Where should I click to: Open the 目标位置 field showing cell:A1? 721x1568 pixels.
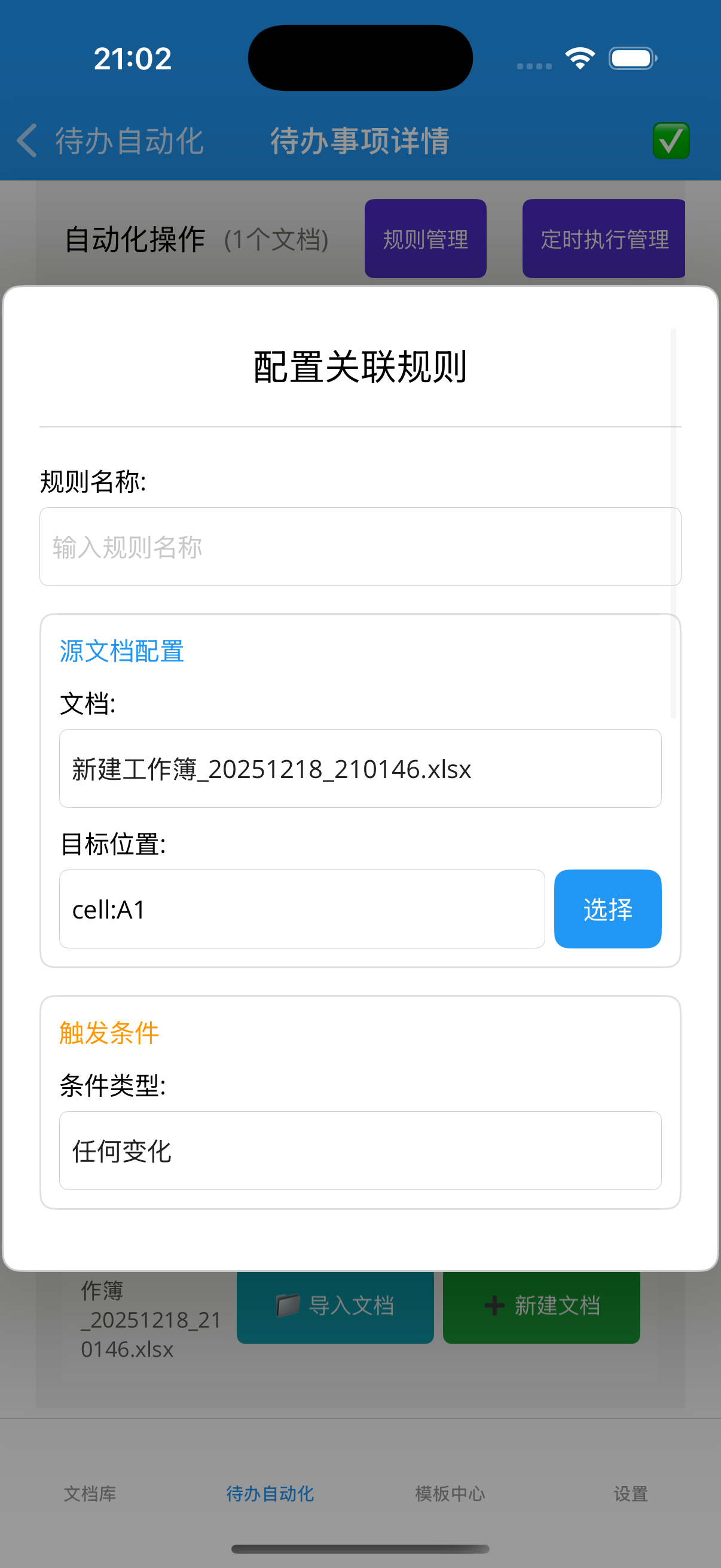click(x=303, y=908)
